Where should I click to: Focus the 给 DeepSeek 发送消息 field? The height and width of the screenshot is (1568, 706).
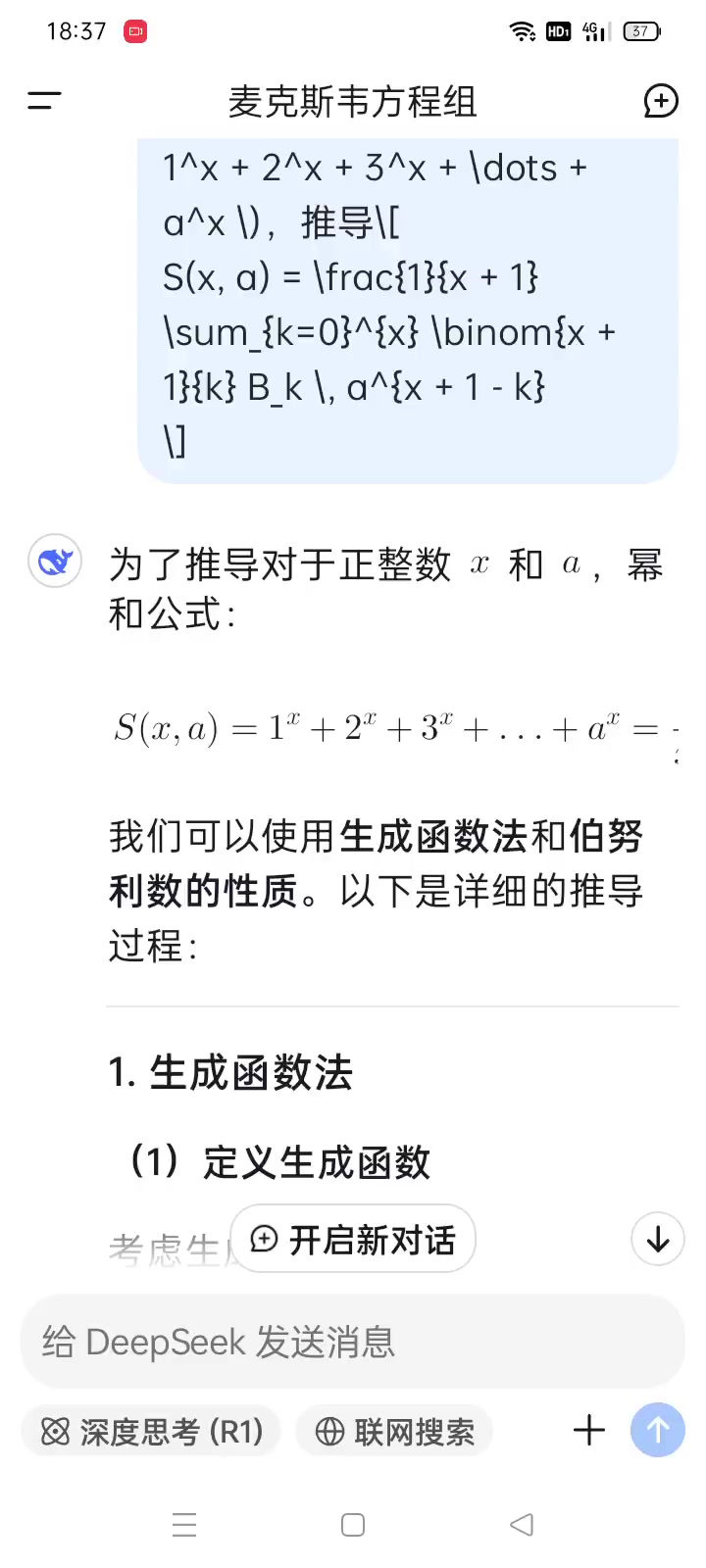coord(353,1342)
